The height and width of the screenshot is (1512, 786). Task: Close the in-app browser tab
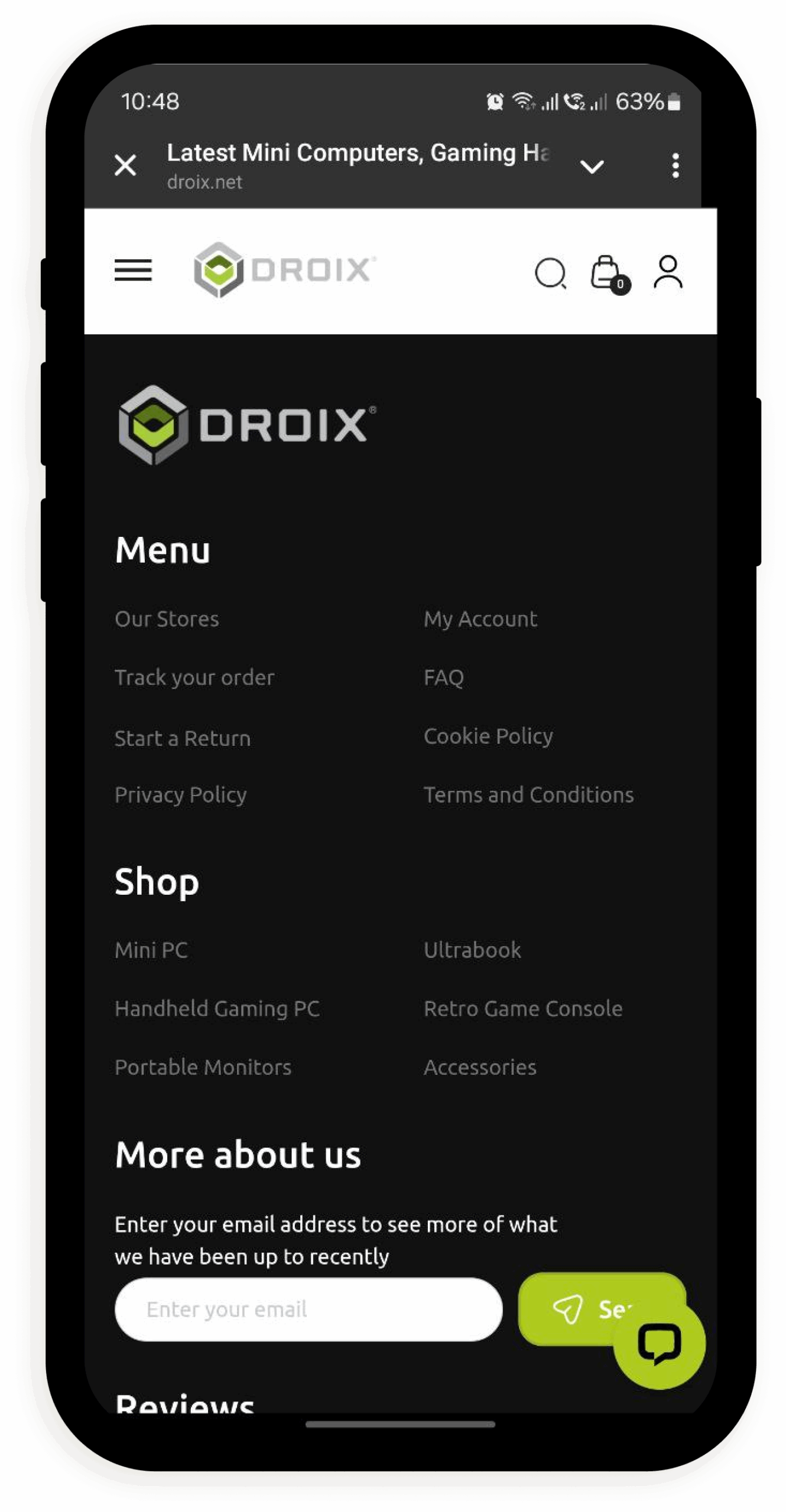(x=125, y=165)
